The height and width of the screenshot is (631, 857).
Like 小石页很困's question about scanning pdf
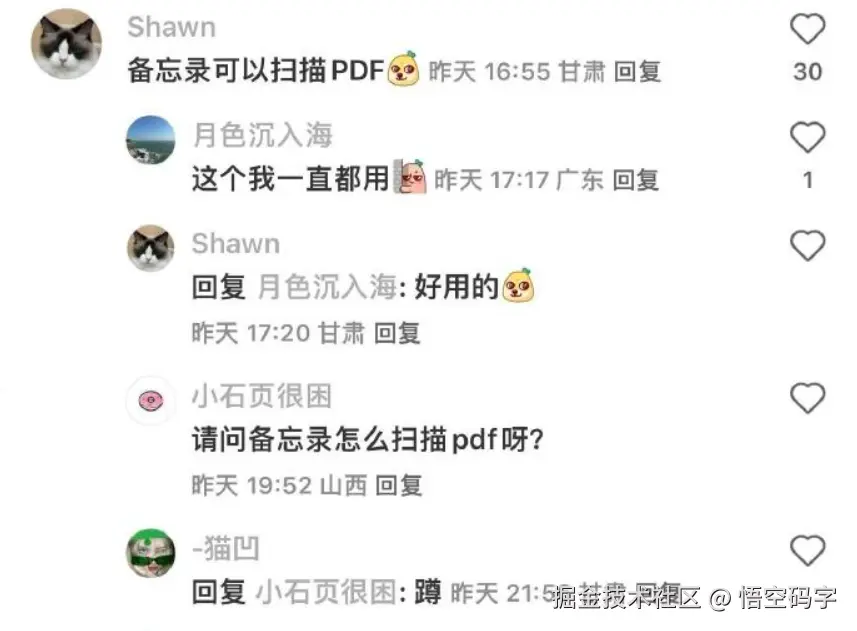[x=807, y=399]
